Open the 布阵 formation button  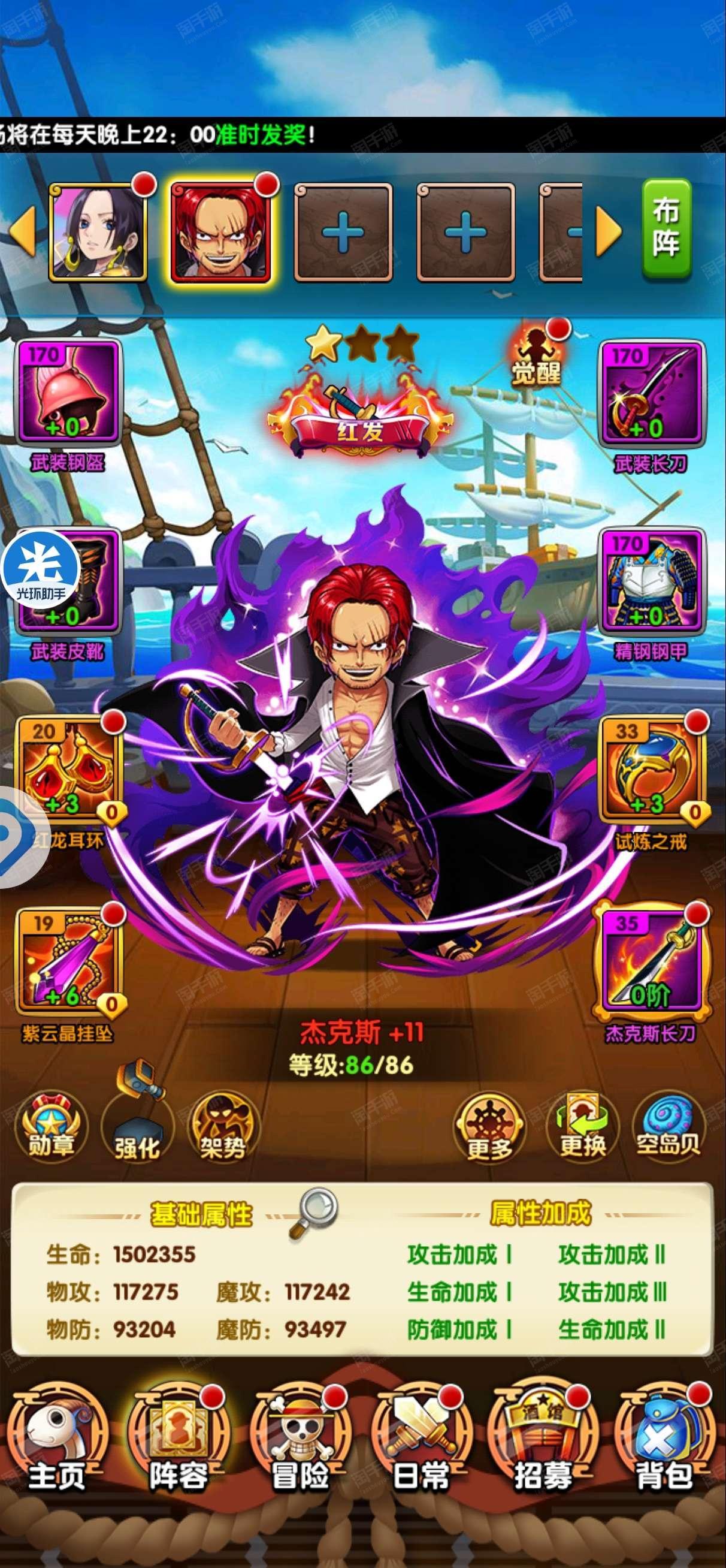666,230
